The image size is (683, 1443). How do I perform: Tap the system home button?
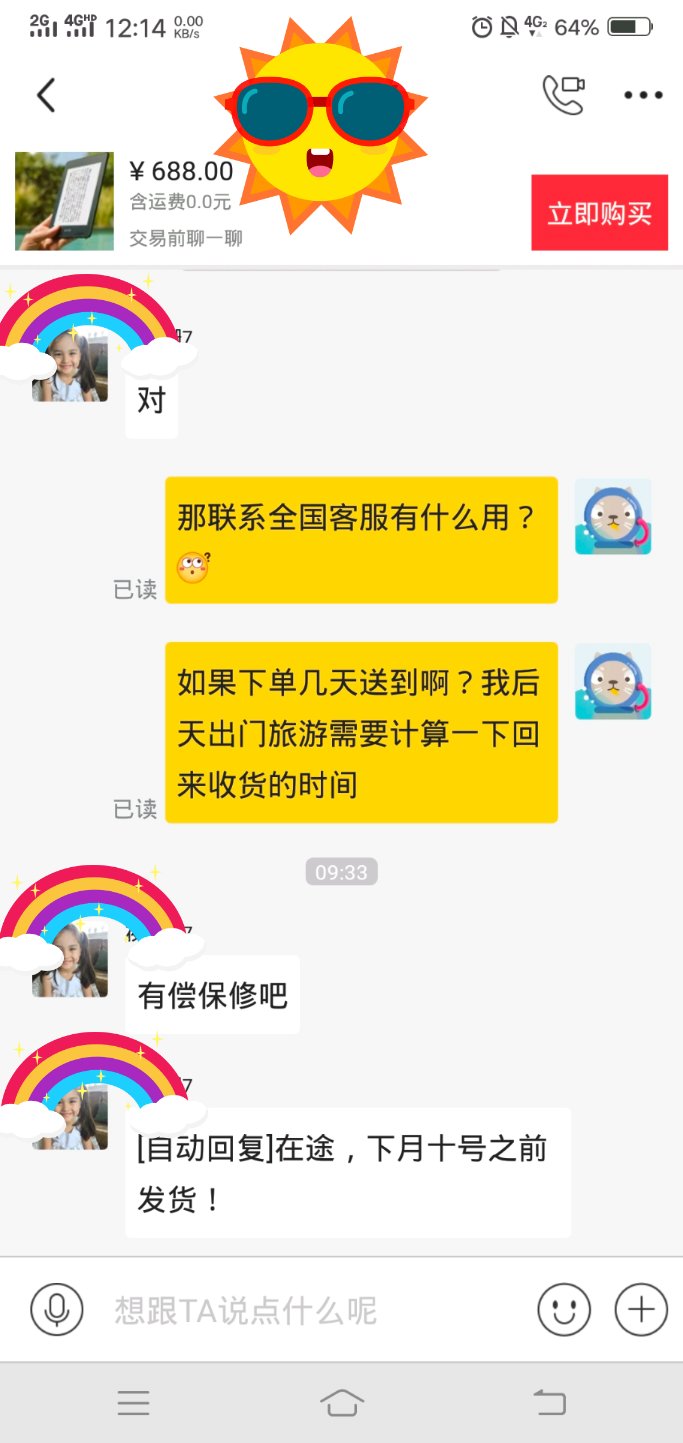click(x=342, y=1403)
